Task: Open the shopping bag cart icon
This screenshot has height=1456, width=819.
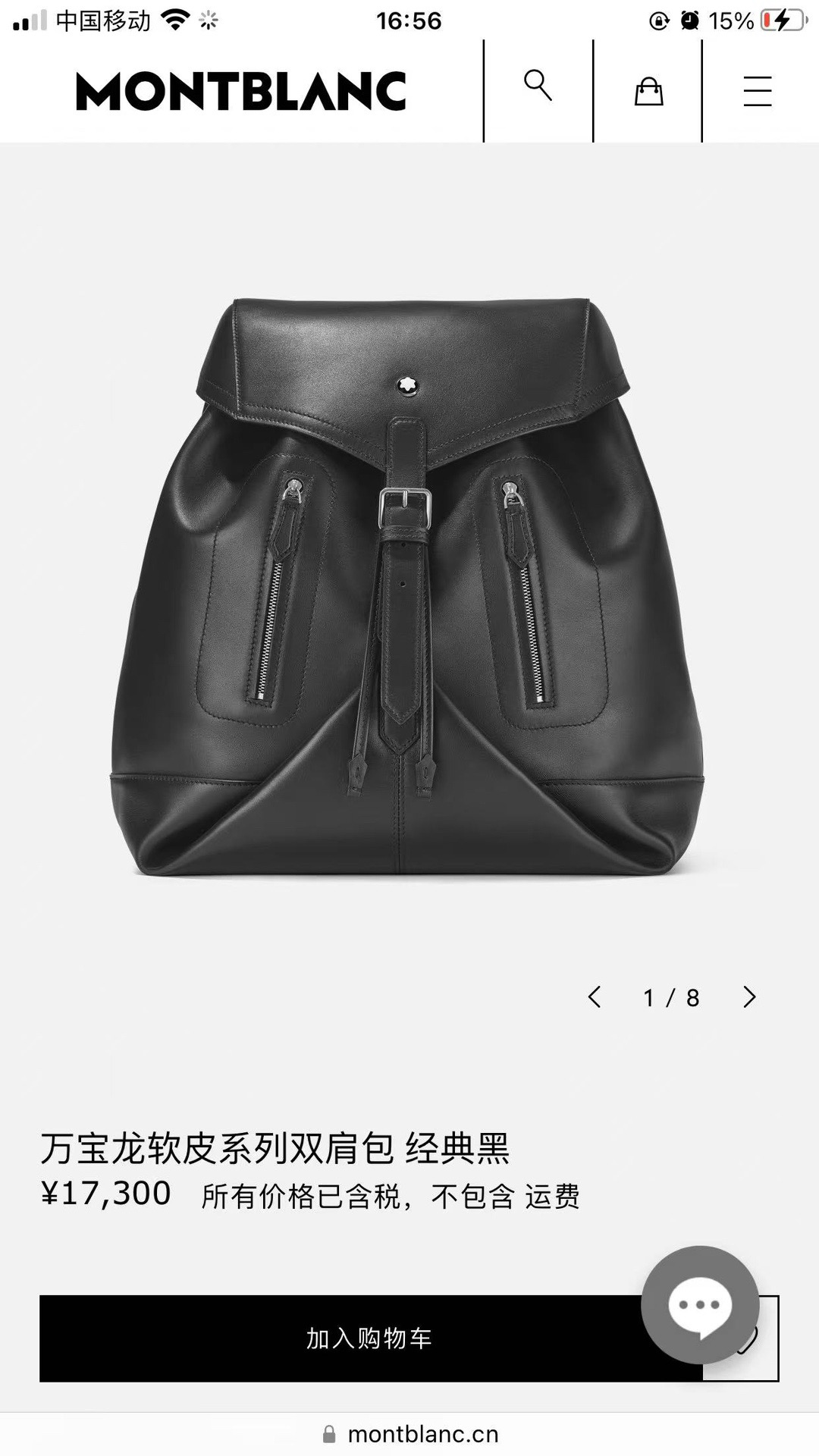Action: 650,90
